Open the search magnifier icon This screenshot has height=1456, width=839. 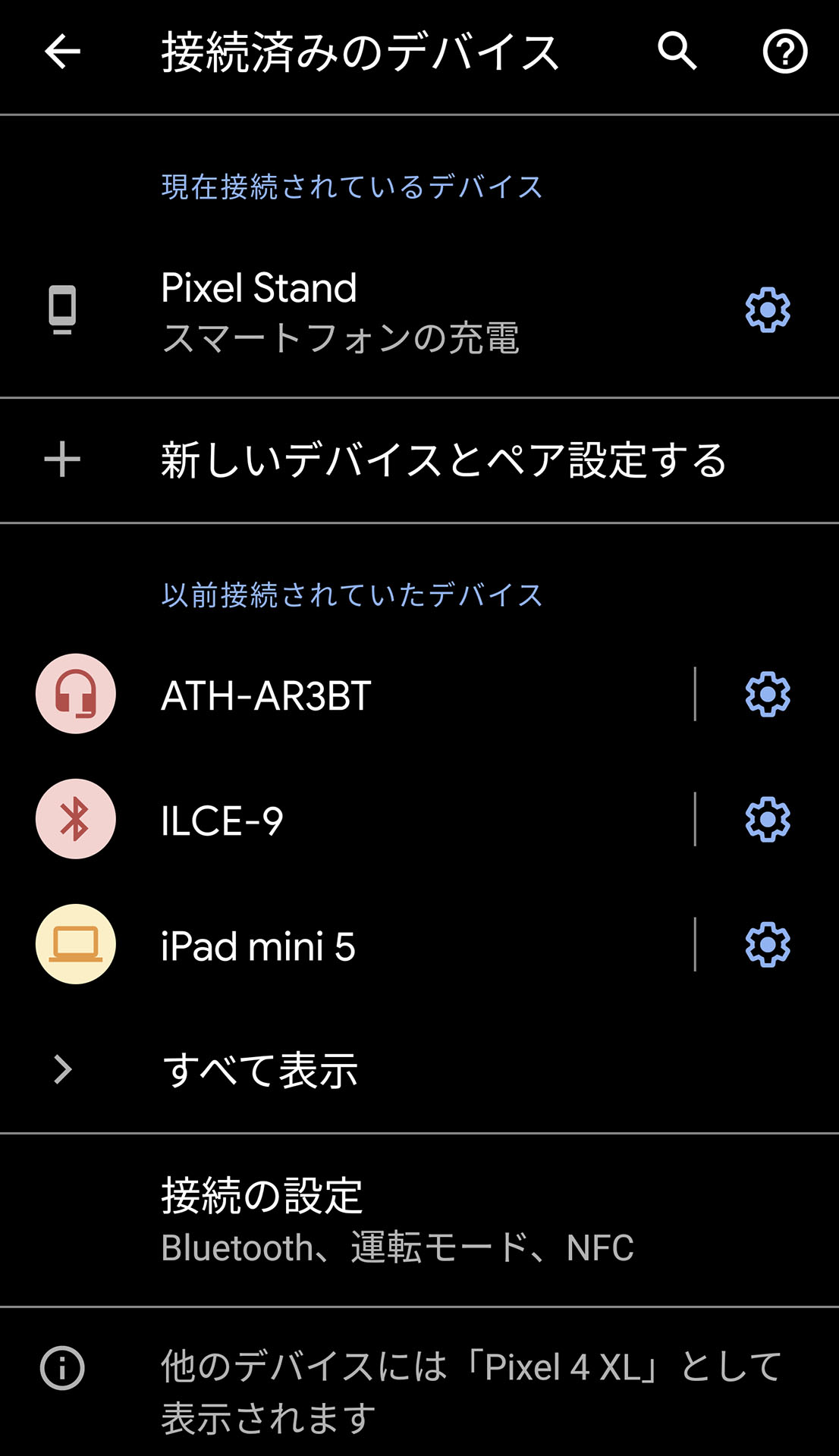tap(677, 52)
